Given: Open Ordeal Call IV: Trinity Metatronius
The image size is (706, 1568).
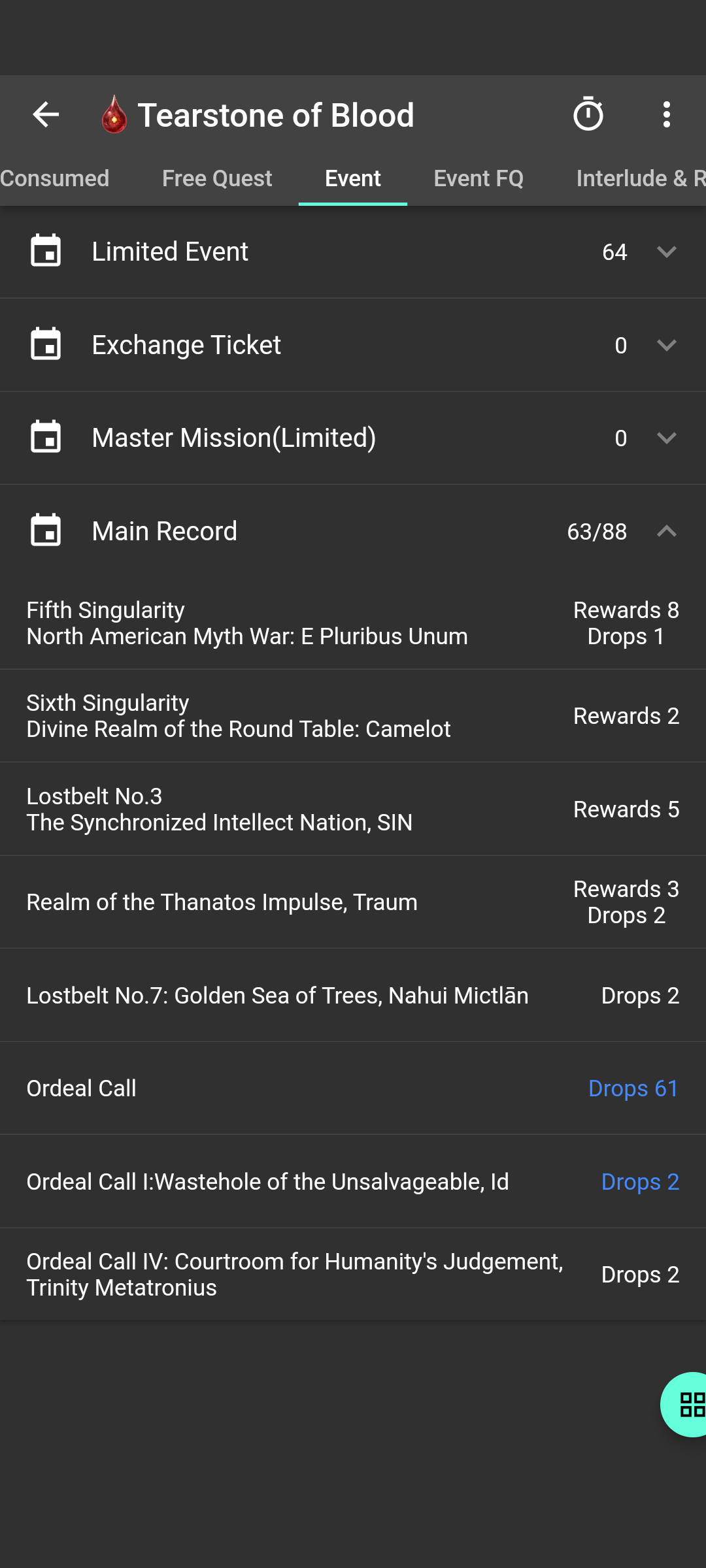Looking at the screenshot, I should 353,1274.
